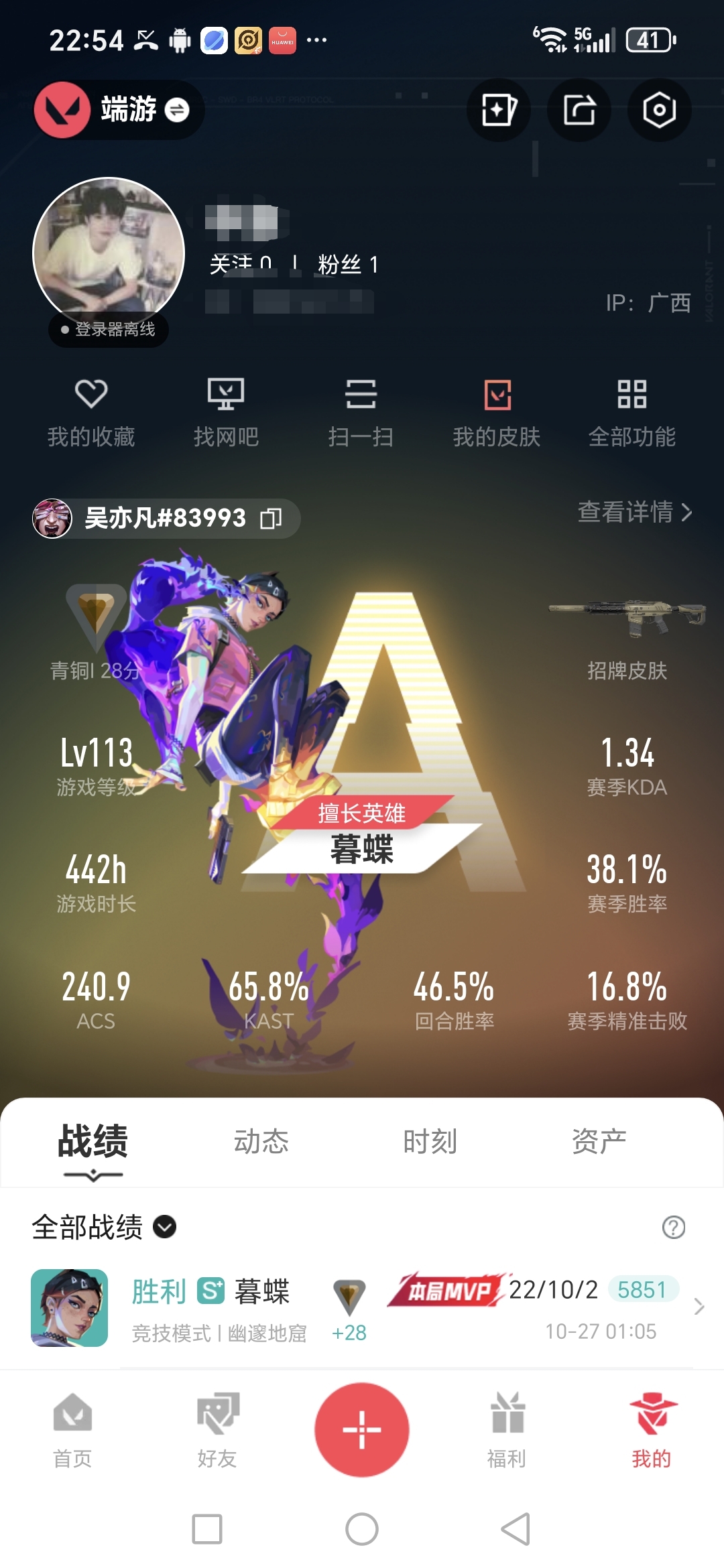This screenshot has height=1568, width=724.
Task: Switch to the 资产 tab
Action: click(599, 1141)
